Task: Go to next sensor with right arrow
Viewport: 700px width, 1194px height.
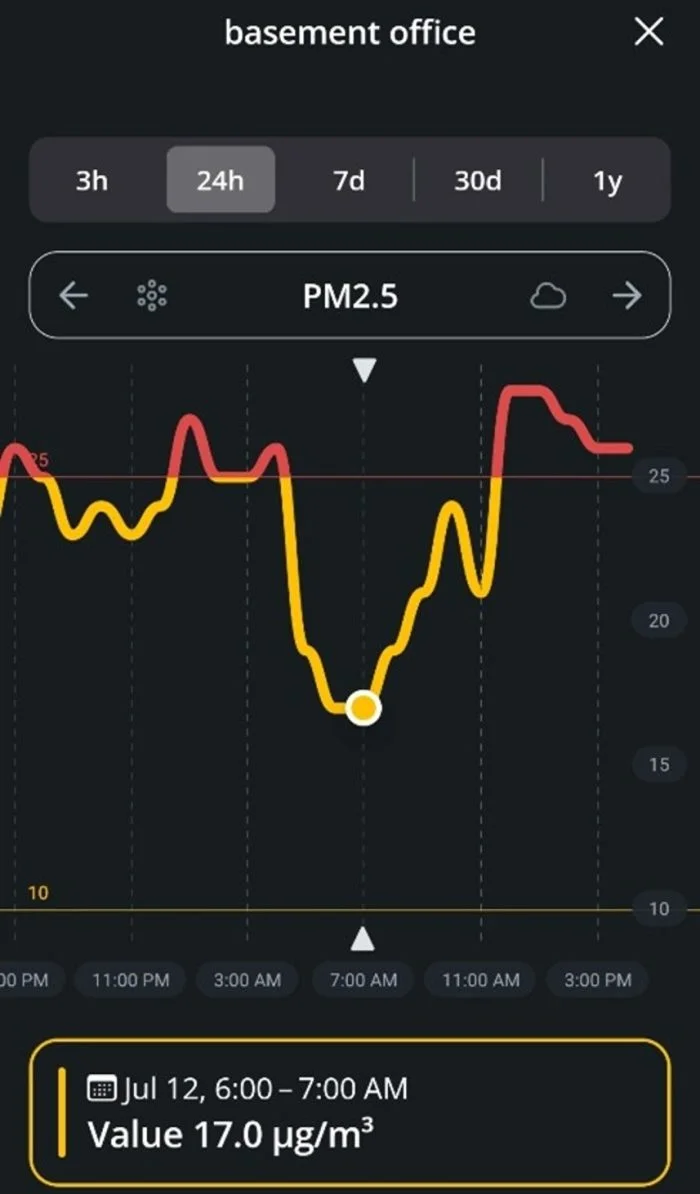Action: point(627,295)
